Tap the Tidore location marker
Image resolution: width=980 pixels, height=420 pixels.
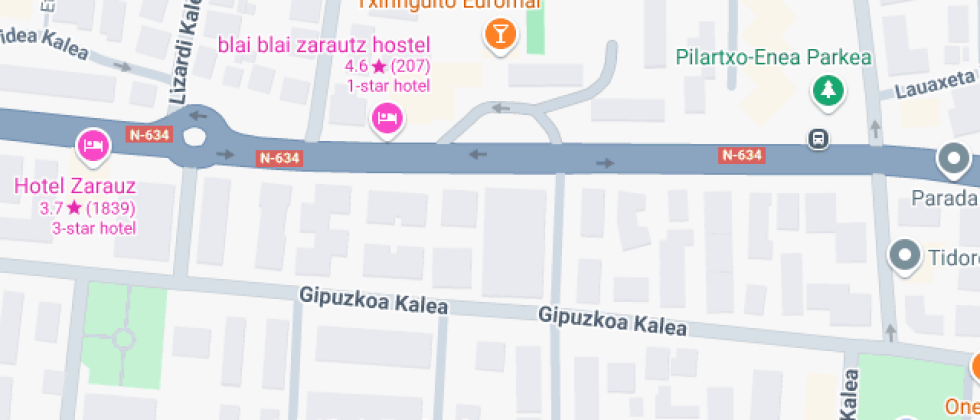point(907,255)
